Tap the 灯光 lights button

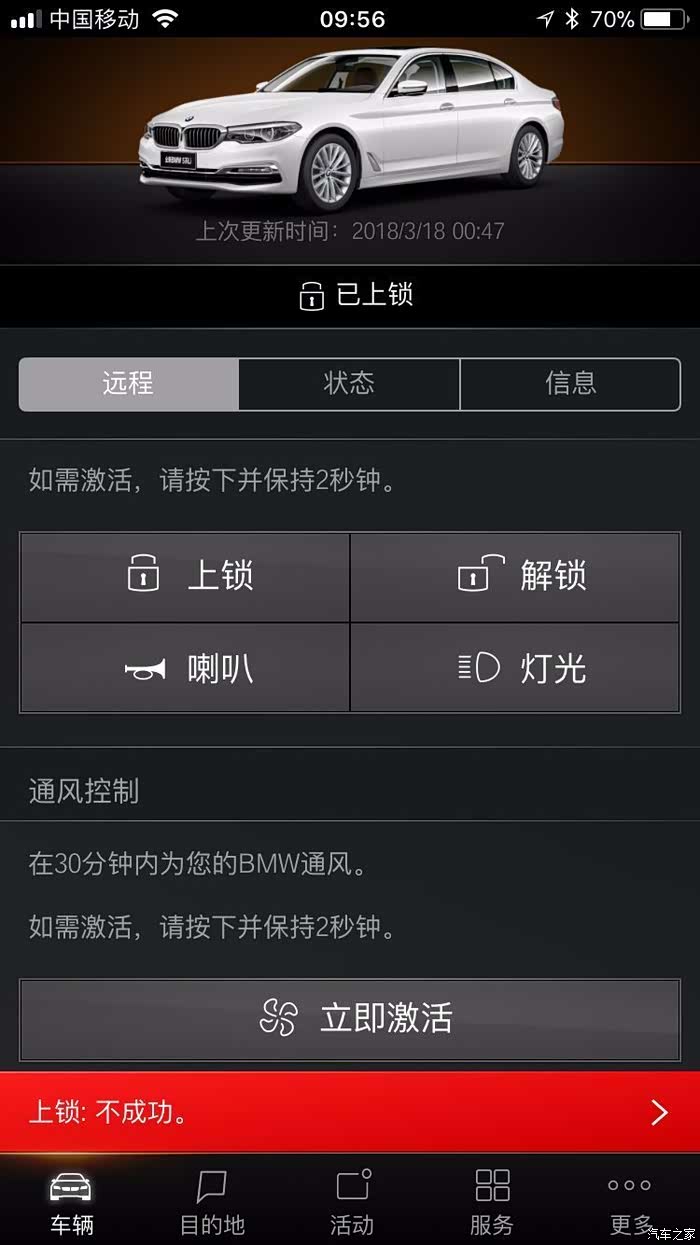[515, 668]
